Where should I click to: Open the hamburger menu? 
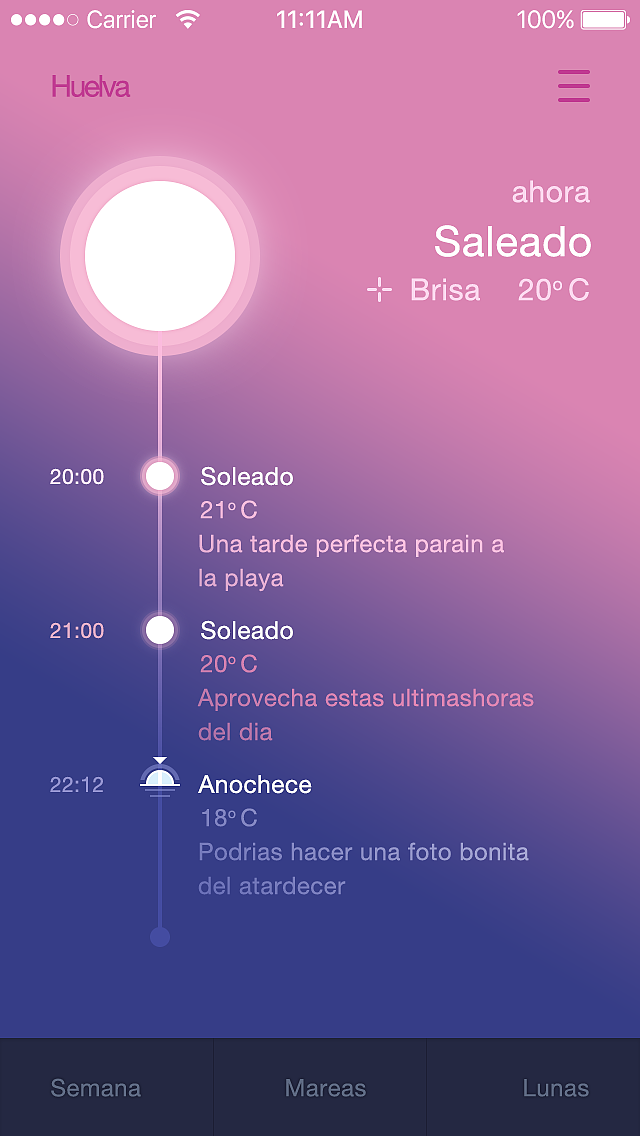[574, 86]
